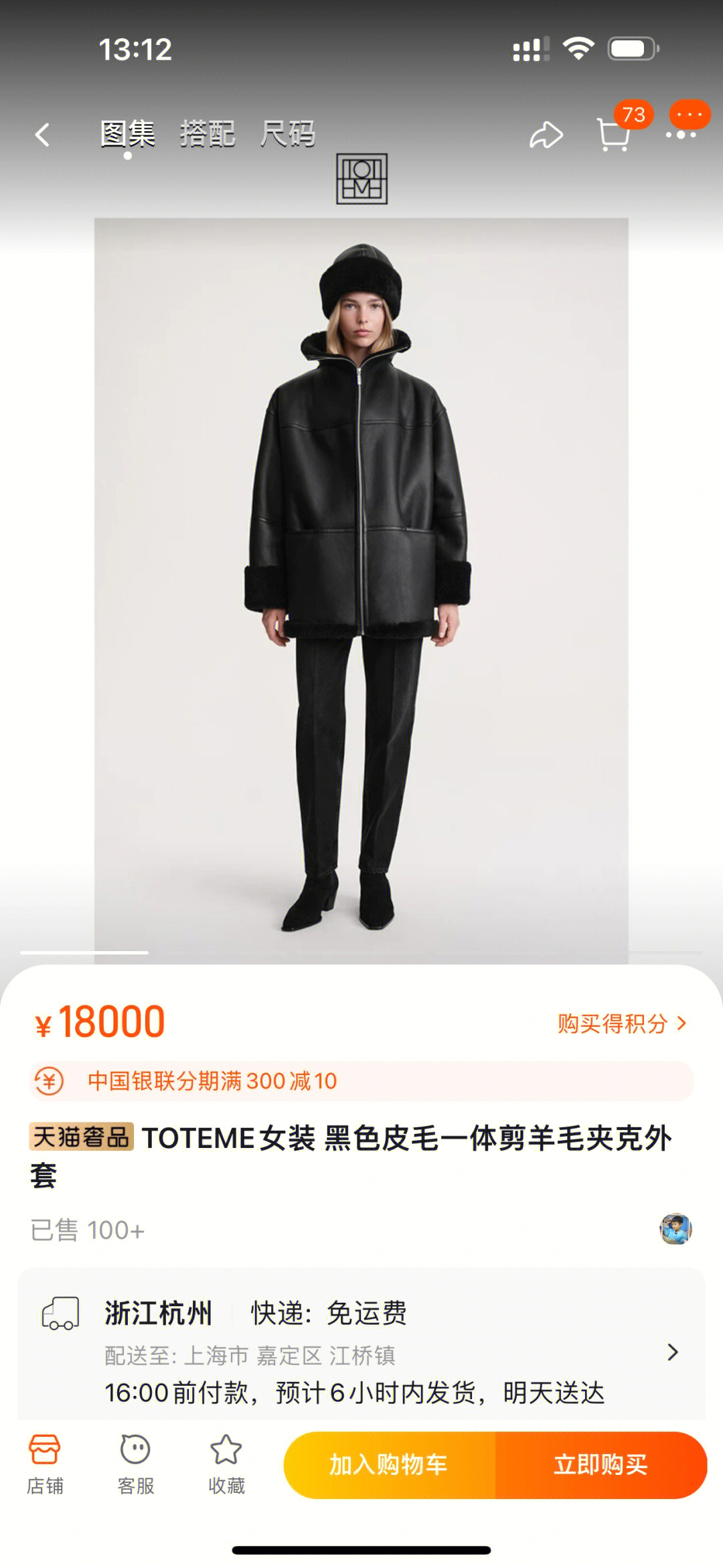The image size is (723, 1568).
Task: Open the shopping cart
Action: (x=613, y=135)
